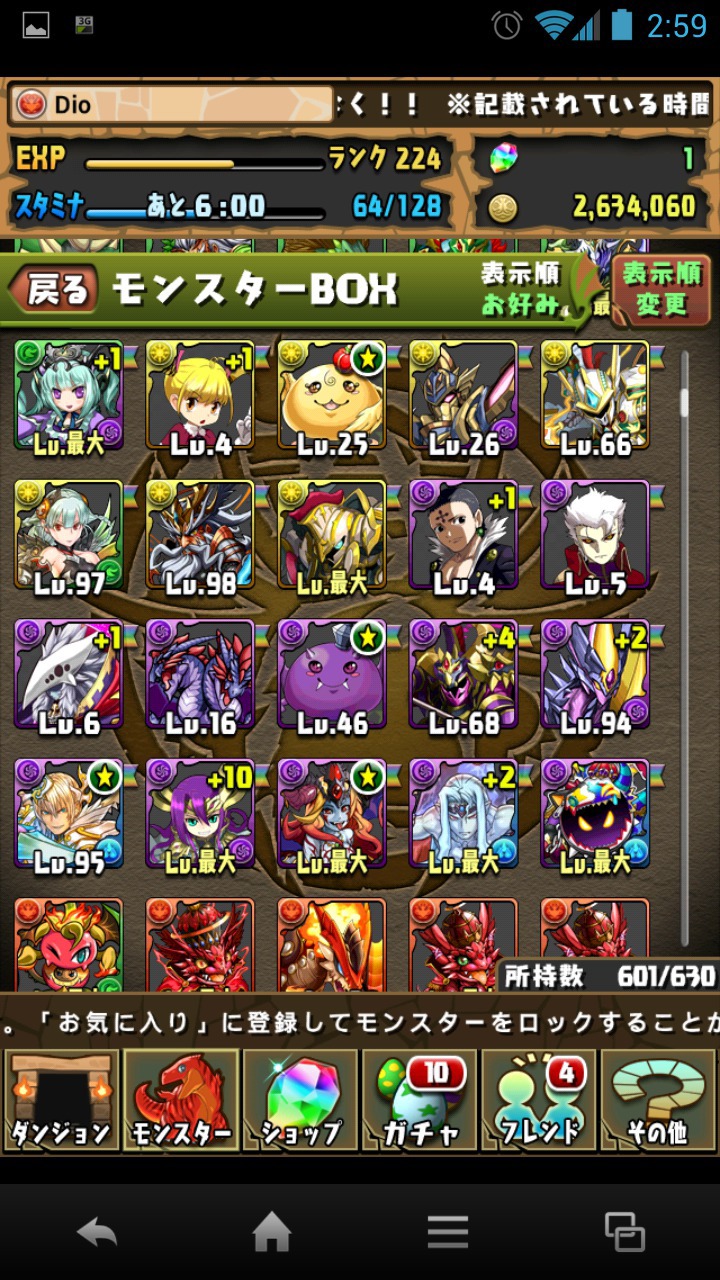This screenshot has height=1280, width=720.
Task: Go to Android home screen
Action: [272, 1233]
